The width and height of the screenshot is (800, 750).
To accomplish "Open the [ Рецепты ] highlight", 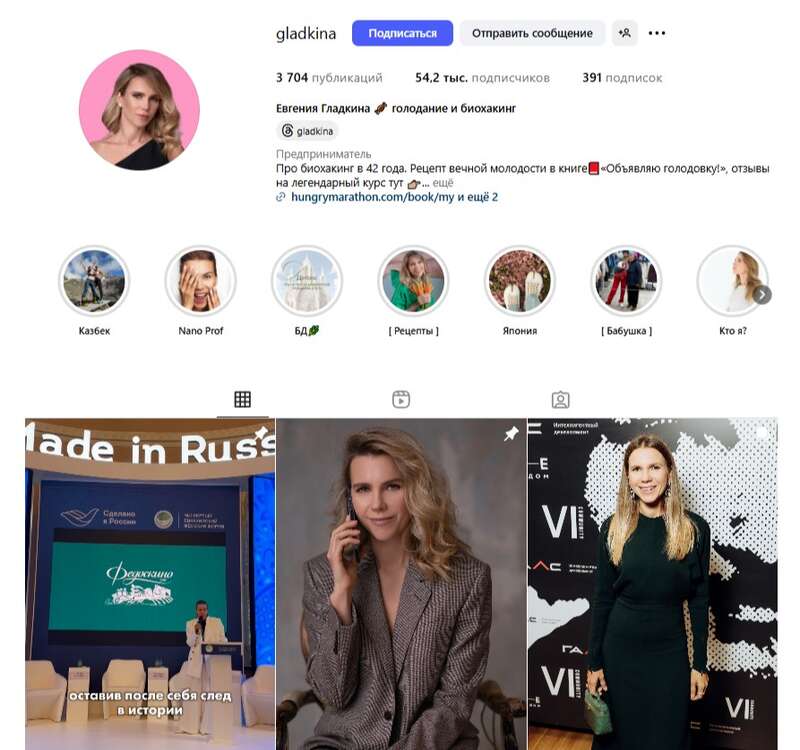I will (x=413, y=281).
